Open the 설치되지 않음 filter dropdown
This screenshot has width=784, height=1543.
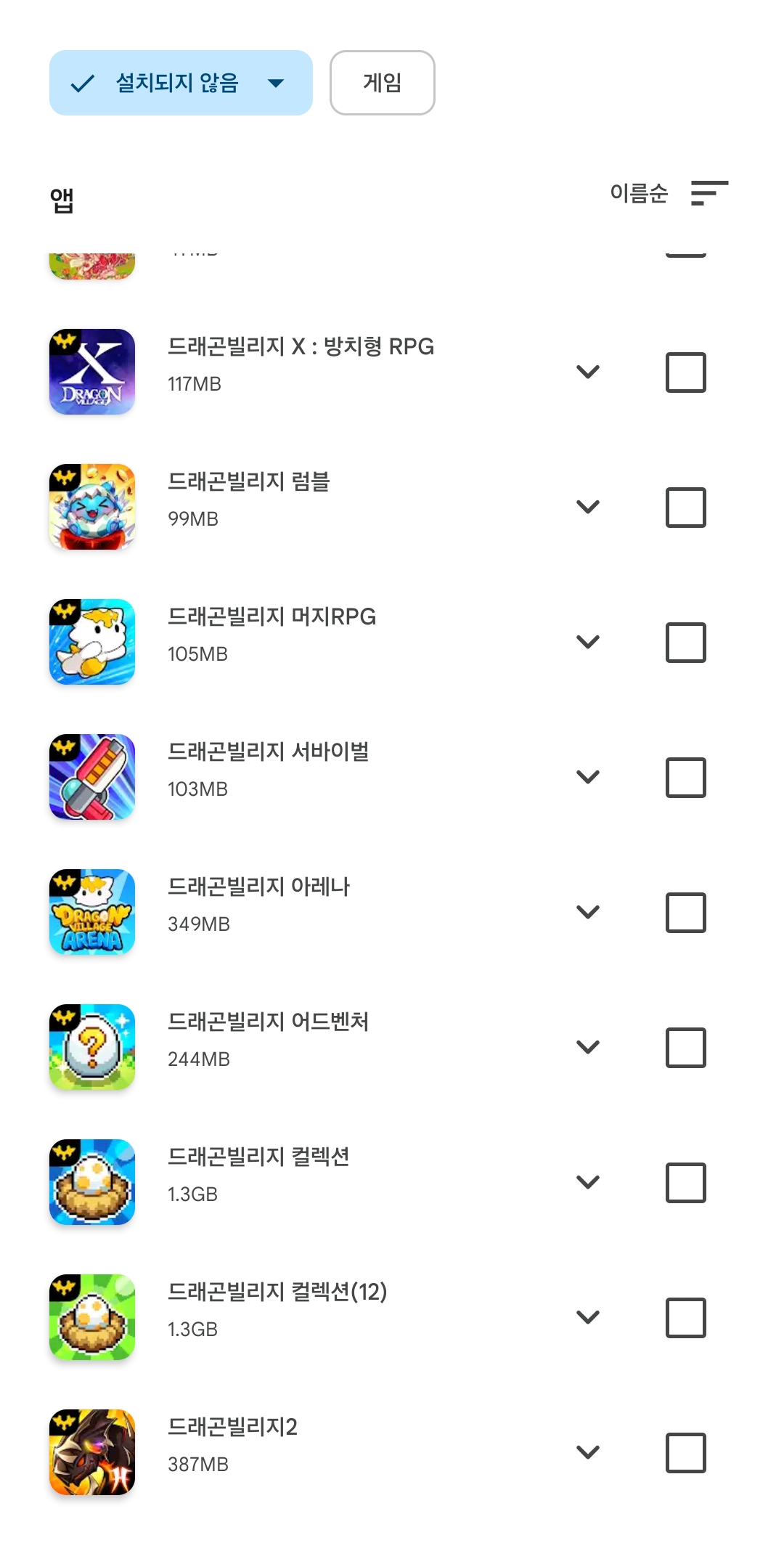tap(181, 83)
